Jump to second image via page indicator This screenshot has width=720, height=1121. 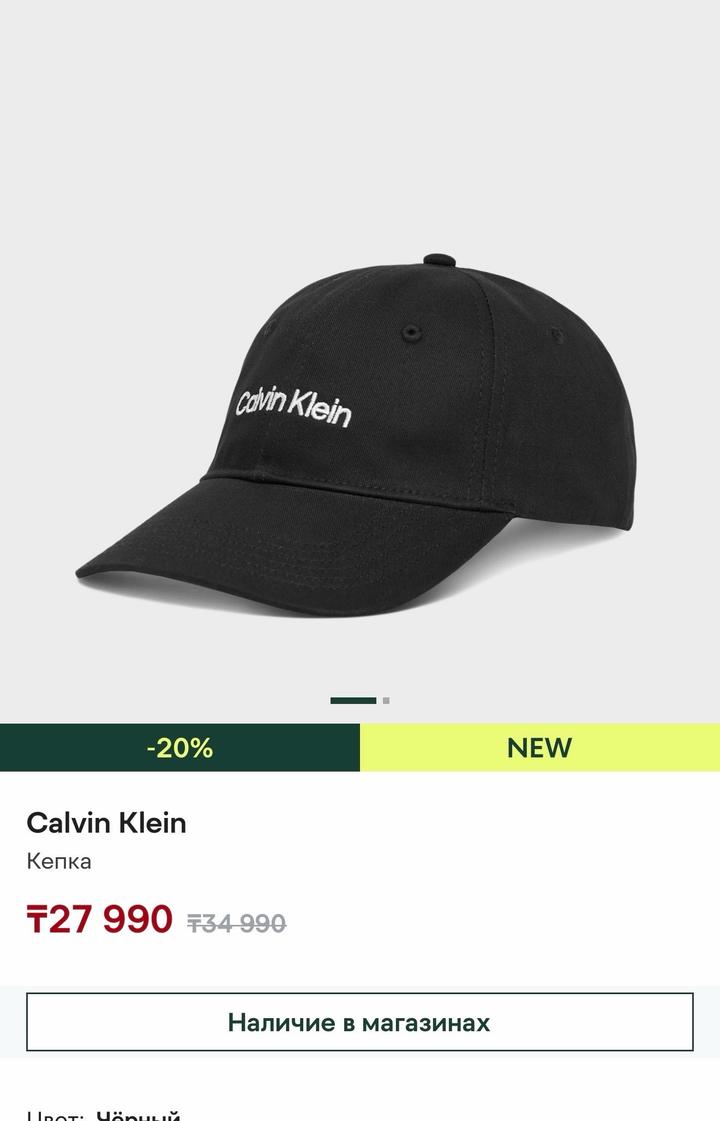click(x=386, y=701)
